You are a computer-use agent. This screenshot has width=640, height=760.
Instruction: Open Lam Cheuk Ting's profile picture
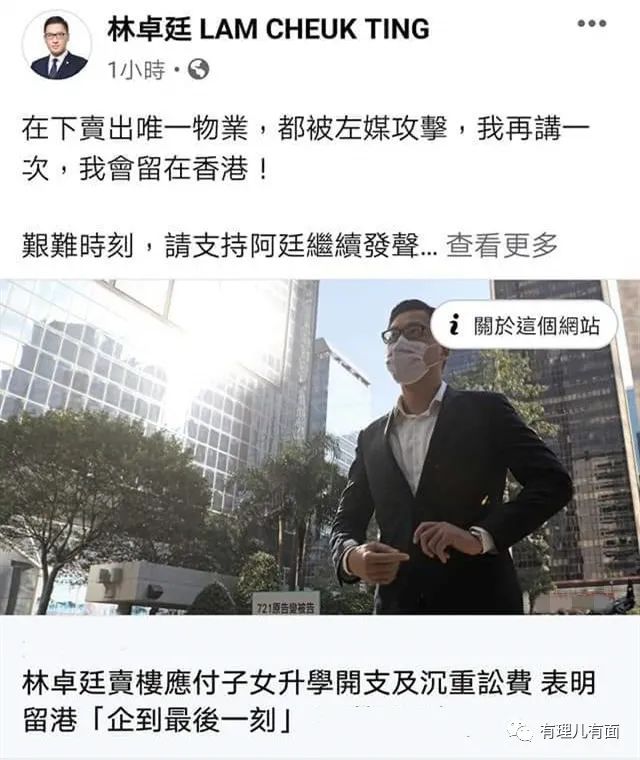click(57, 45)
